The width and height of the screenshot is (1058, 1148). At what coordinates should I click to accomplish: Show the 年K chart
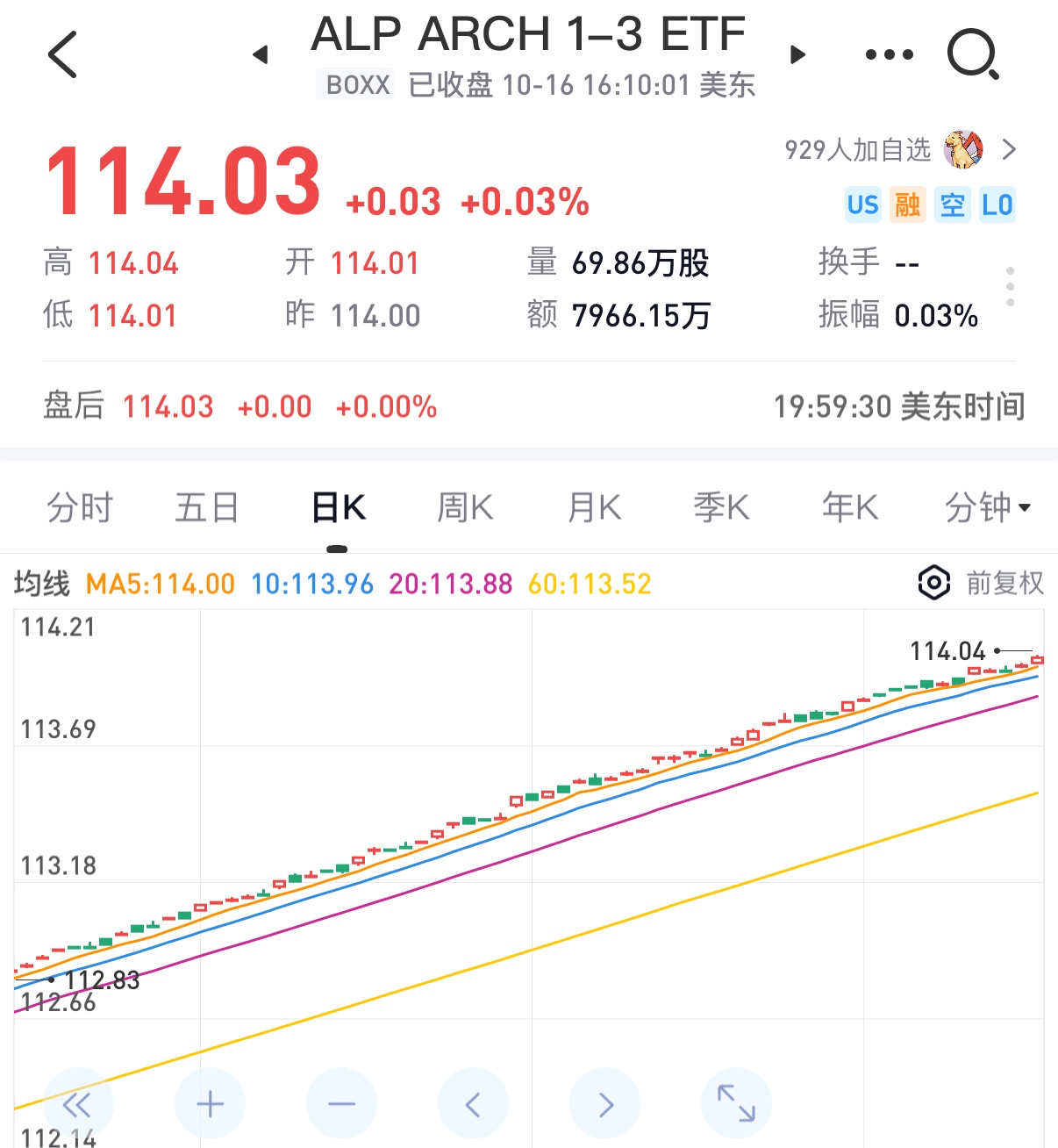click(849, 507)
